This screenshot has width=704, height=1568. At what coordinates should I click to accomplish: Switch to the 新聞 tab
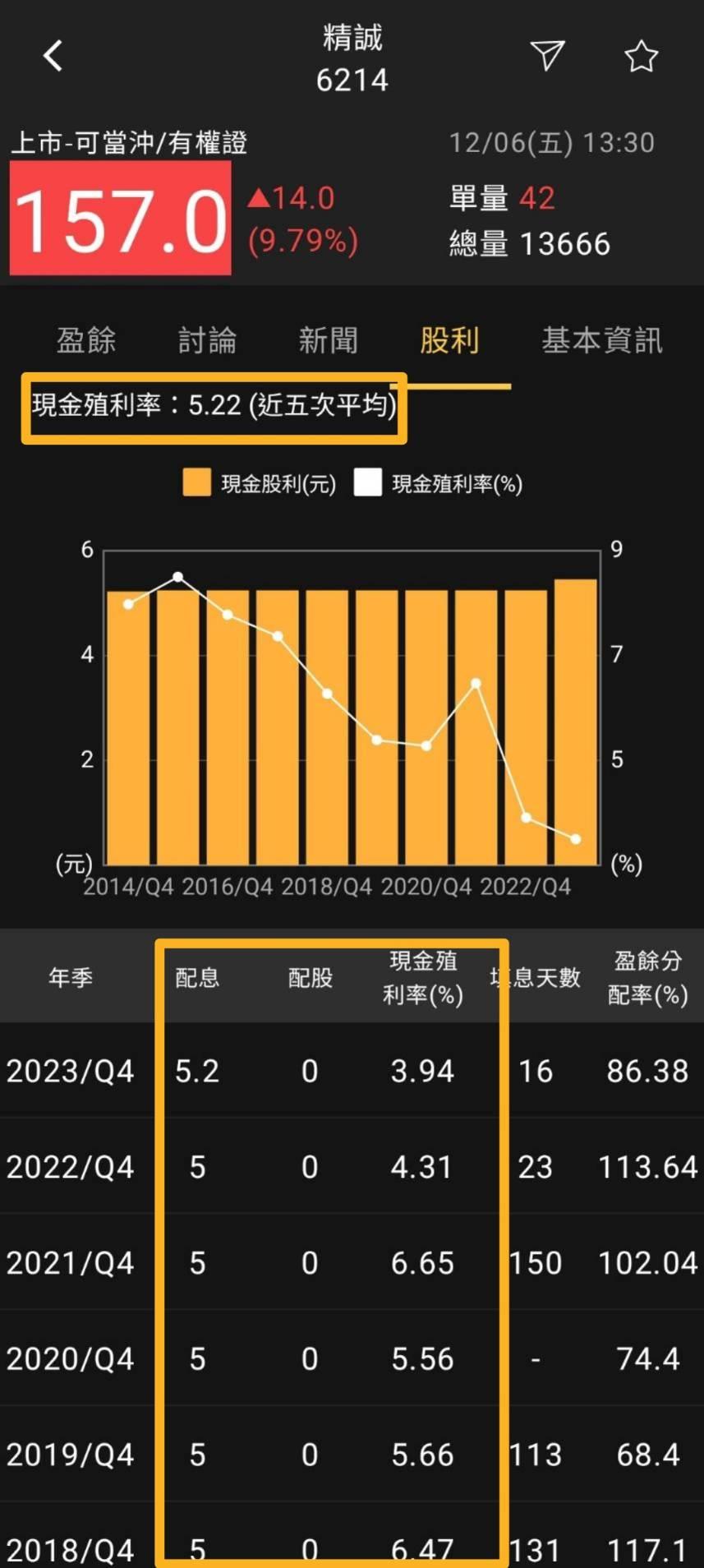pos(329,340)
